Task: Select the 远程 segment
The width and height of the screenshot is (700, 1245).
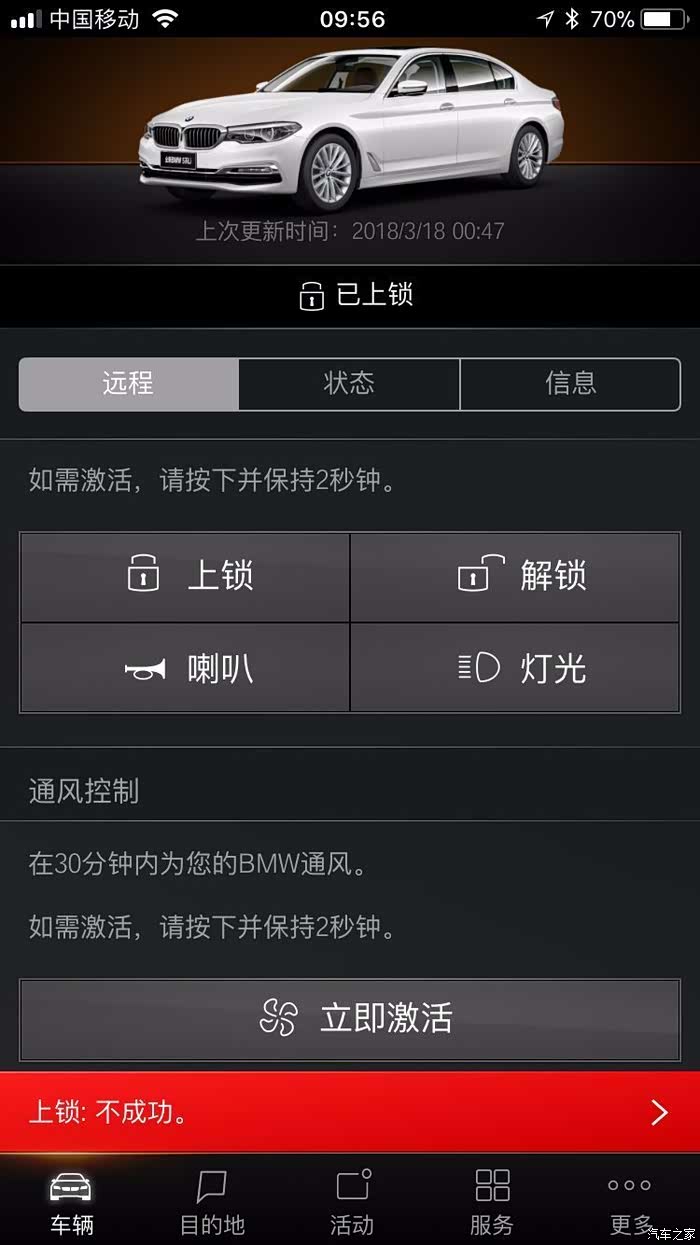Action: pos(129,384)
